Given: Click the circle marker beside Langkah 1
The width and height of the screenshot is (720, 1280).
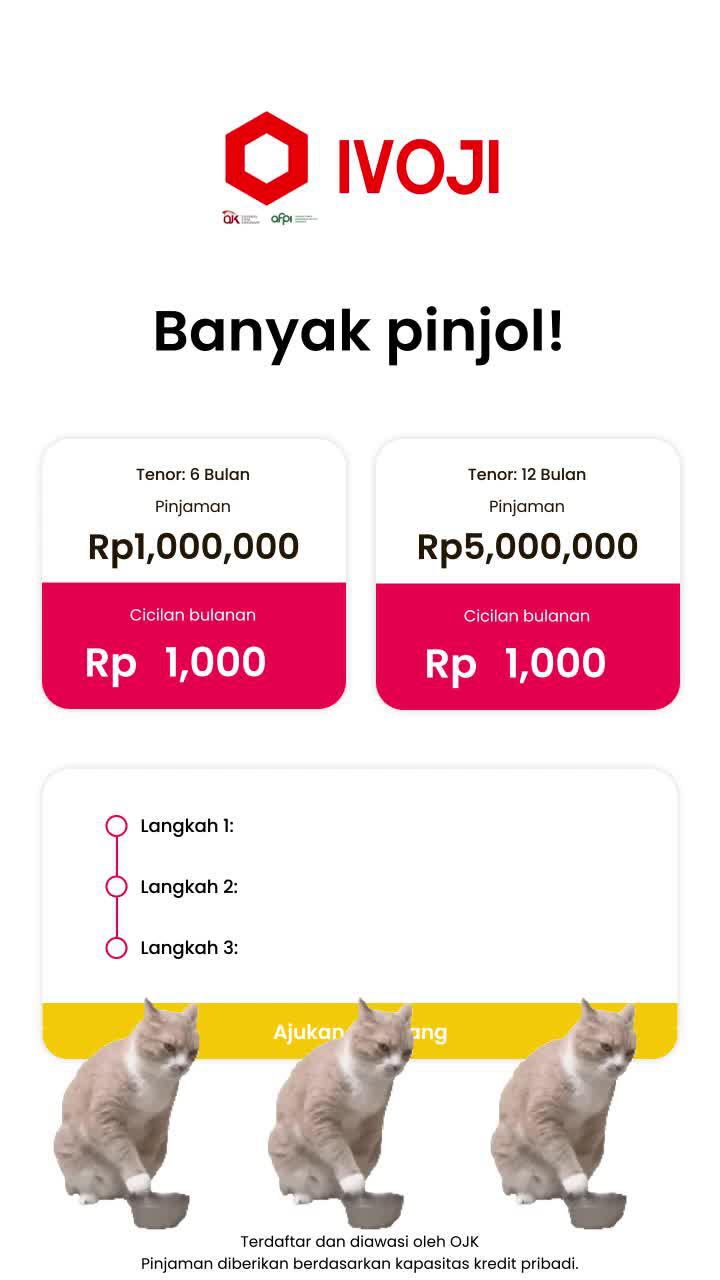Looking at the screenshot, I should point(117,825).
